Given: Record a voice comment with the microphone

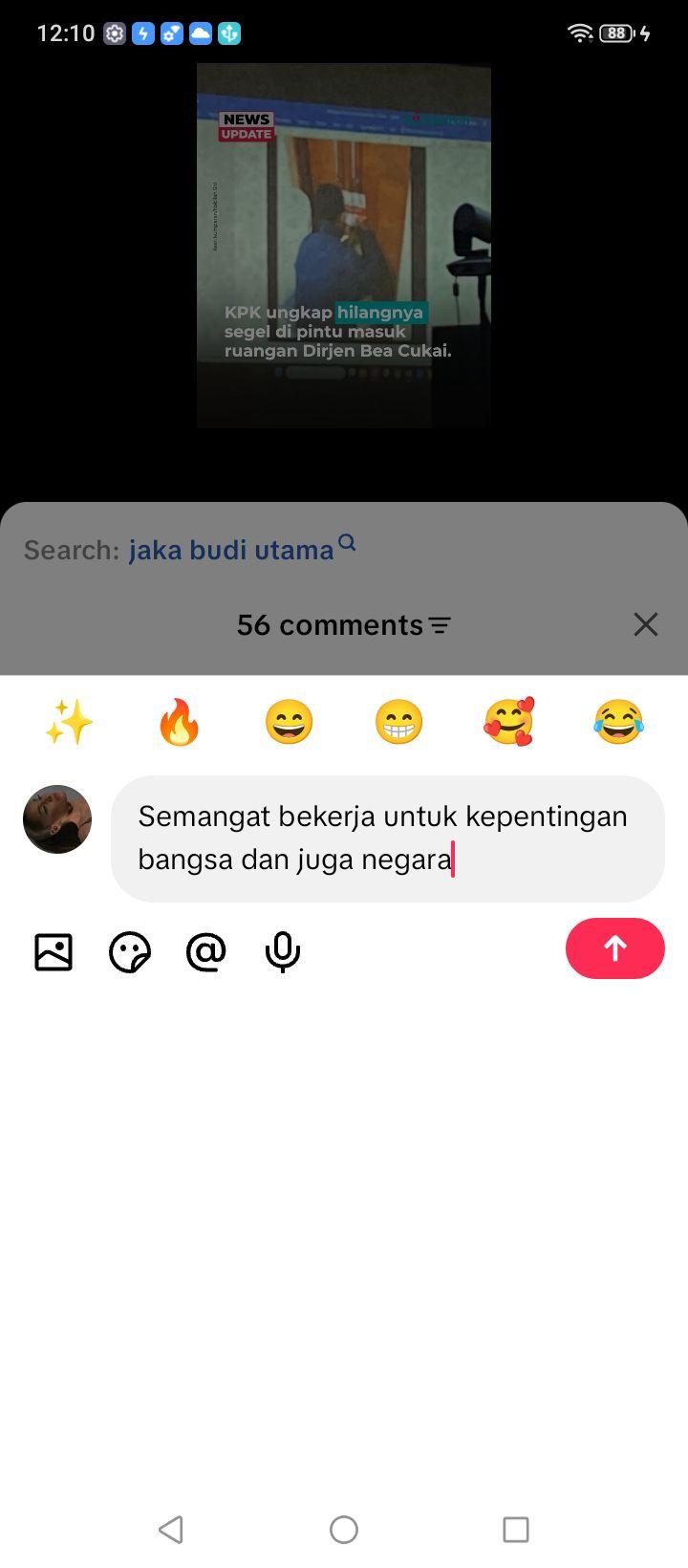Looking at the screenshot, I should (283, 952).
